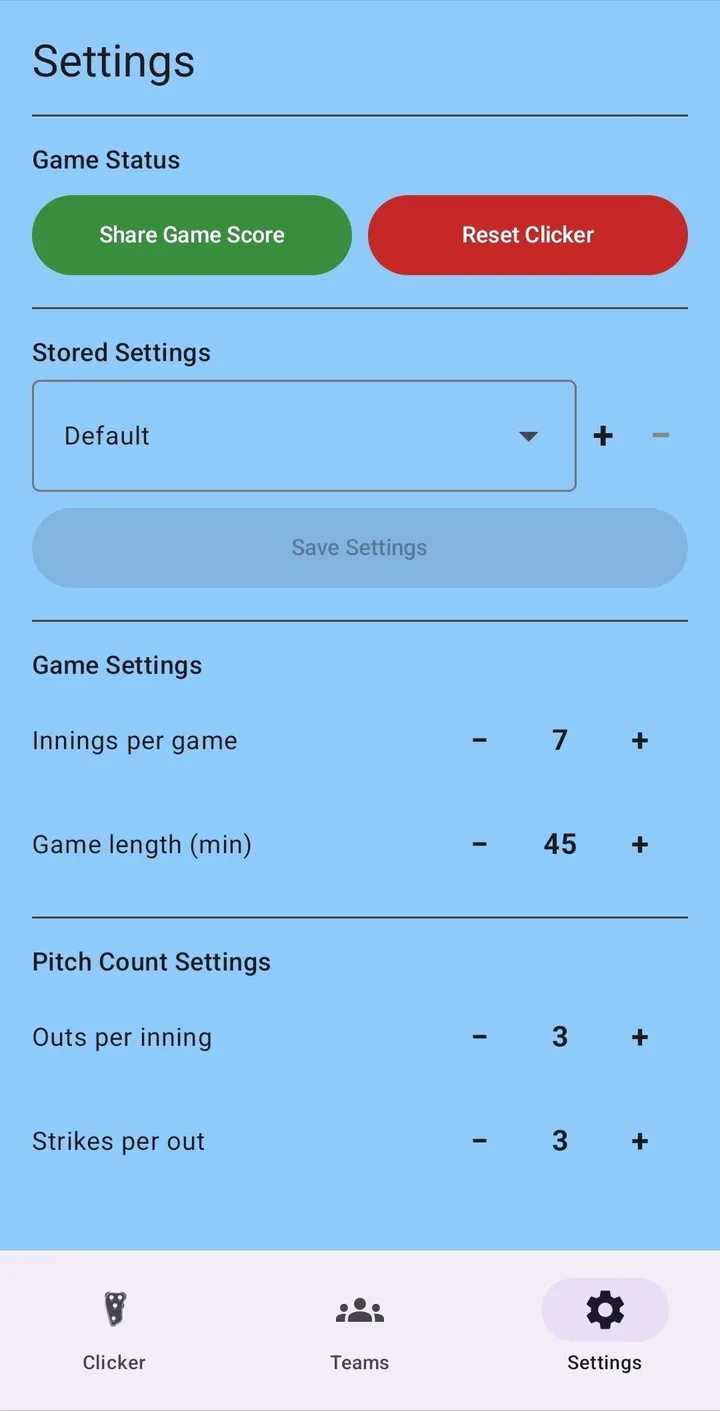Select the Settings tab
This screenshot has height=1411, width=720.
pyautogui.click(x=604, y=1330)
